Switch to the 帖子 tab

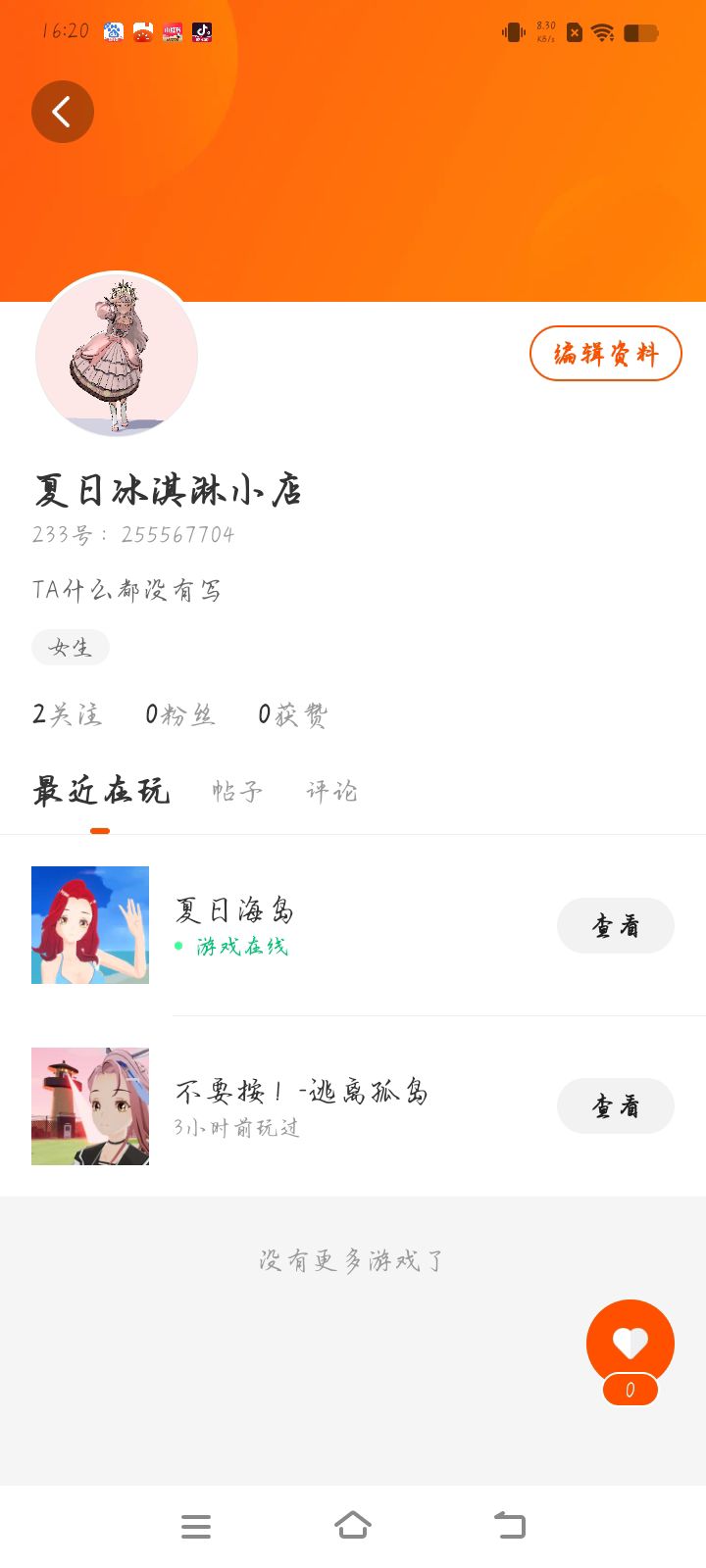[x=237, y=791]
